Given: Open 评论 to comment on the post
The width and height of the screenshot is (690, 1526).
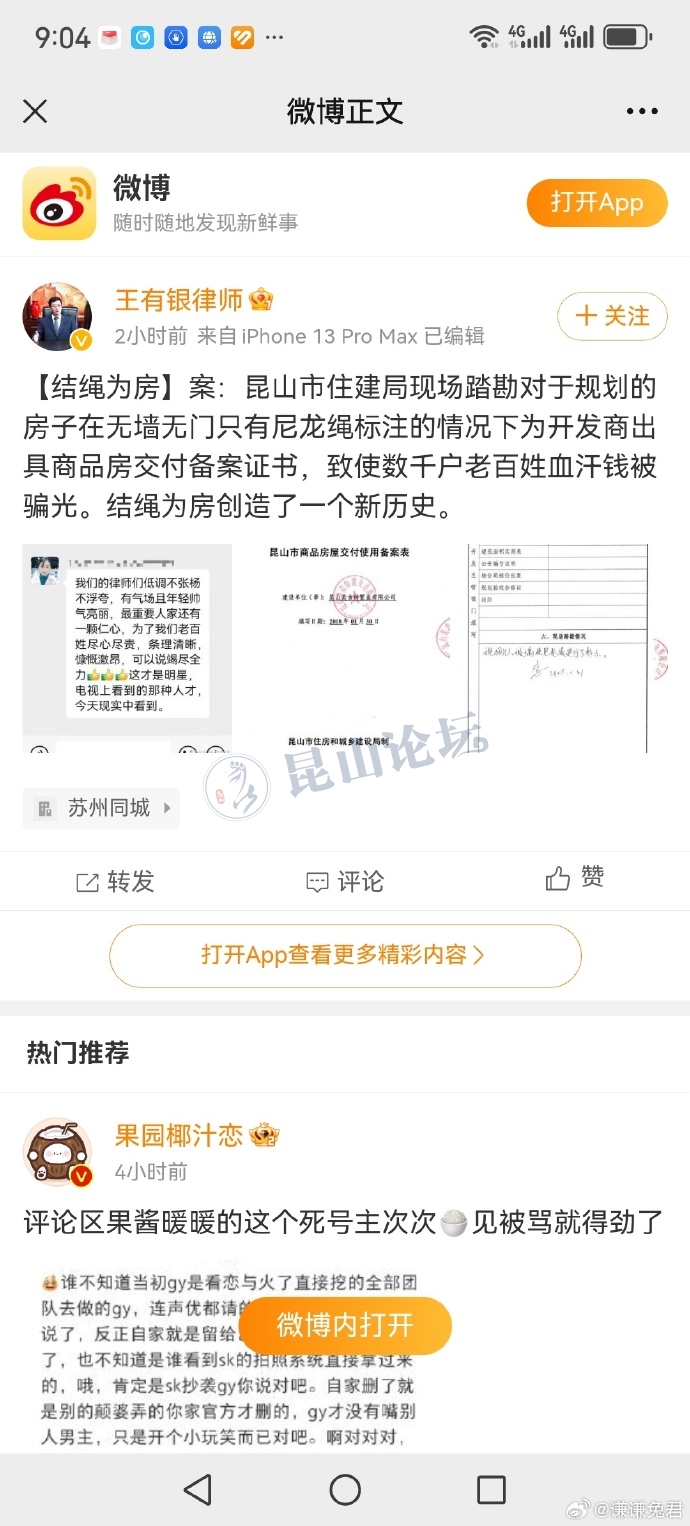Looking at the screenshot, I should pos(345,881).
